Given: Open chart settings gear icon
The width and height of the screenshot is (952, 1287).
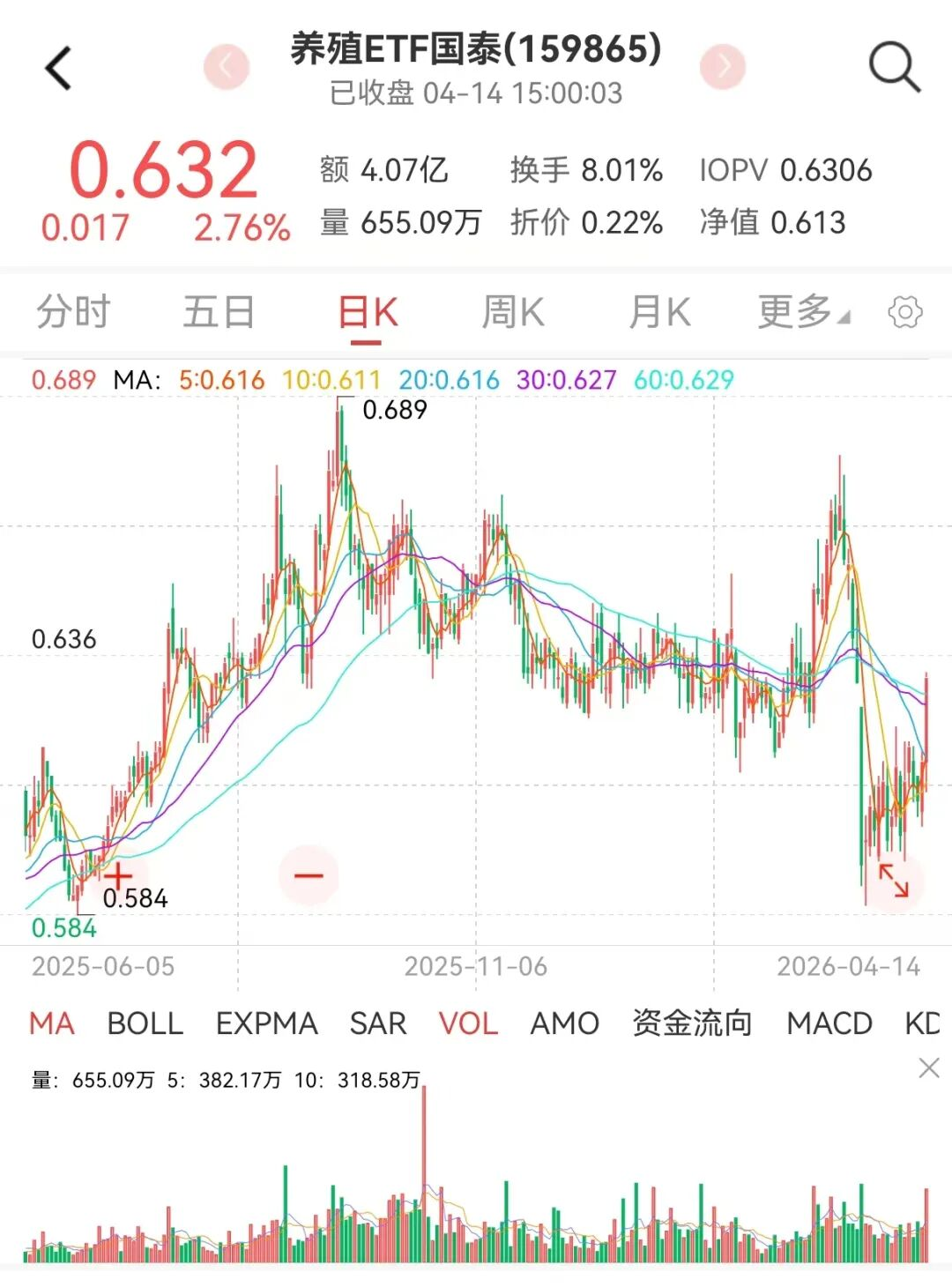Looking at the screenshot, I should coord(905,312).
